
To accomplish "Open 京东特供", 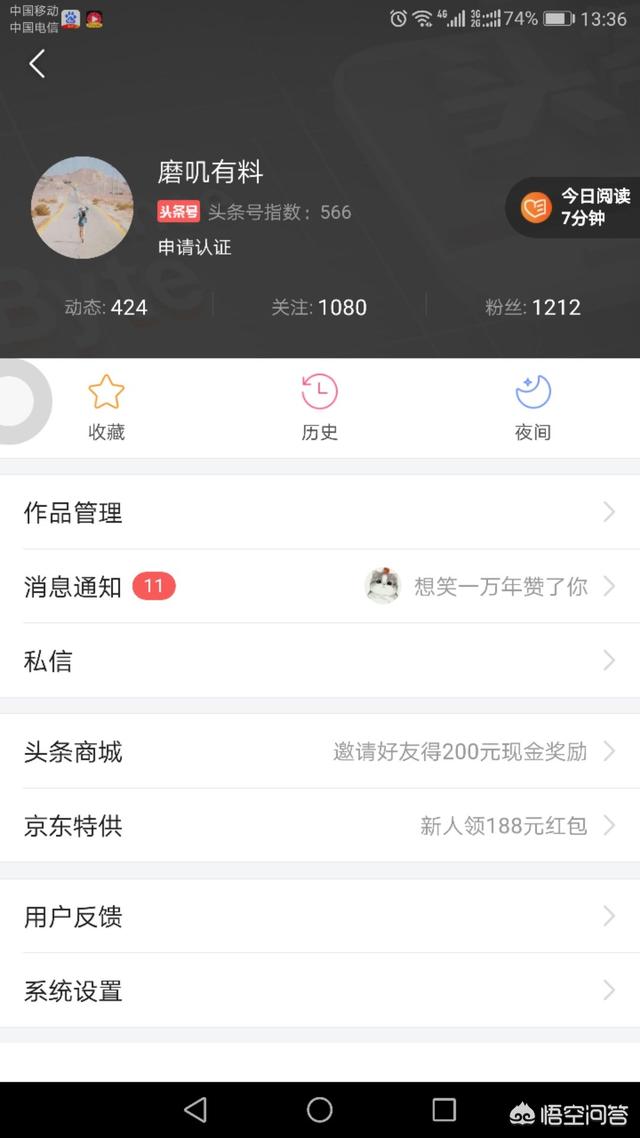I will point(320,826).
